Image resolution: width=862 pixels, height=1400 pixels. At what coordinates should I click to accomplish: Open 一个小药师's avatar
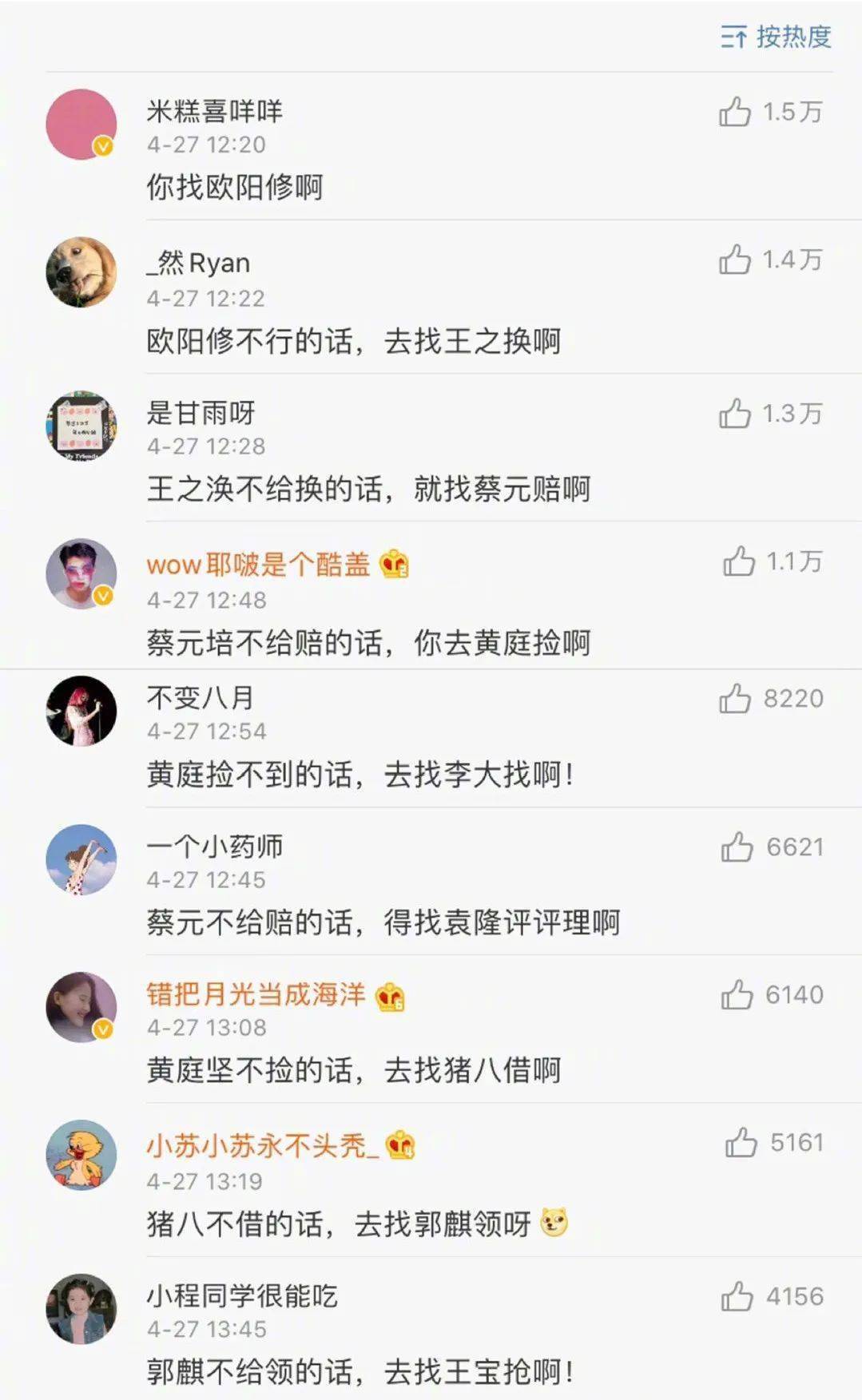coord(81,859)
